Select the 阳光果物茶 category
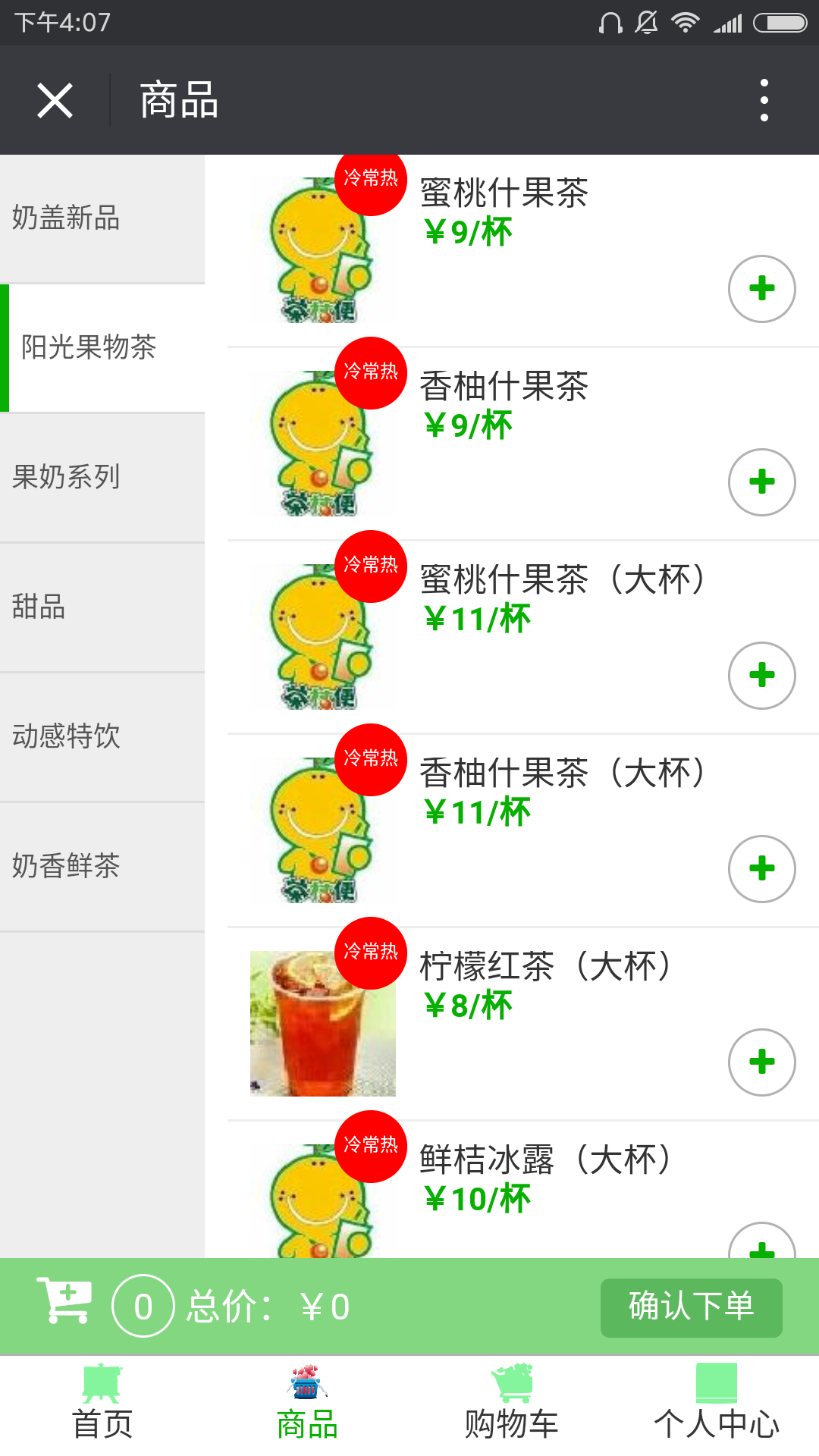The width and height of the screenshot is (819, 1456). coord(102,348)
